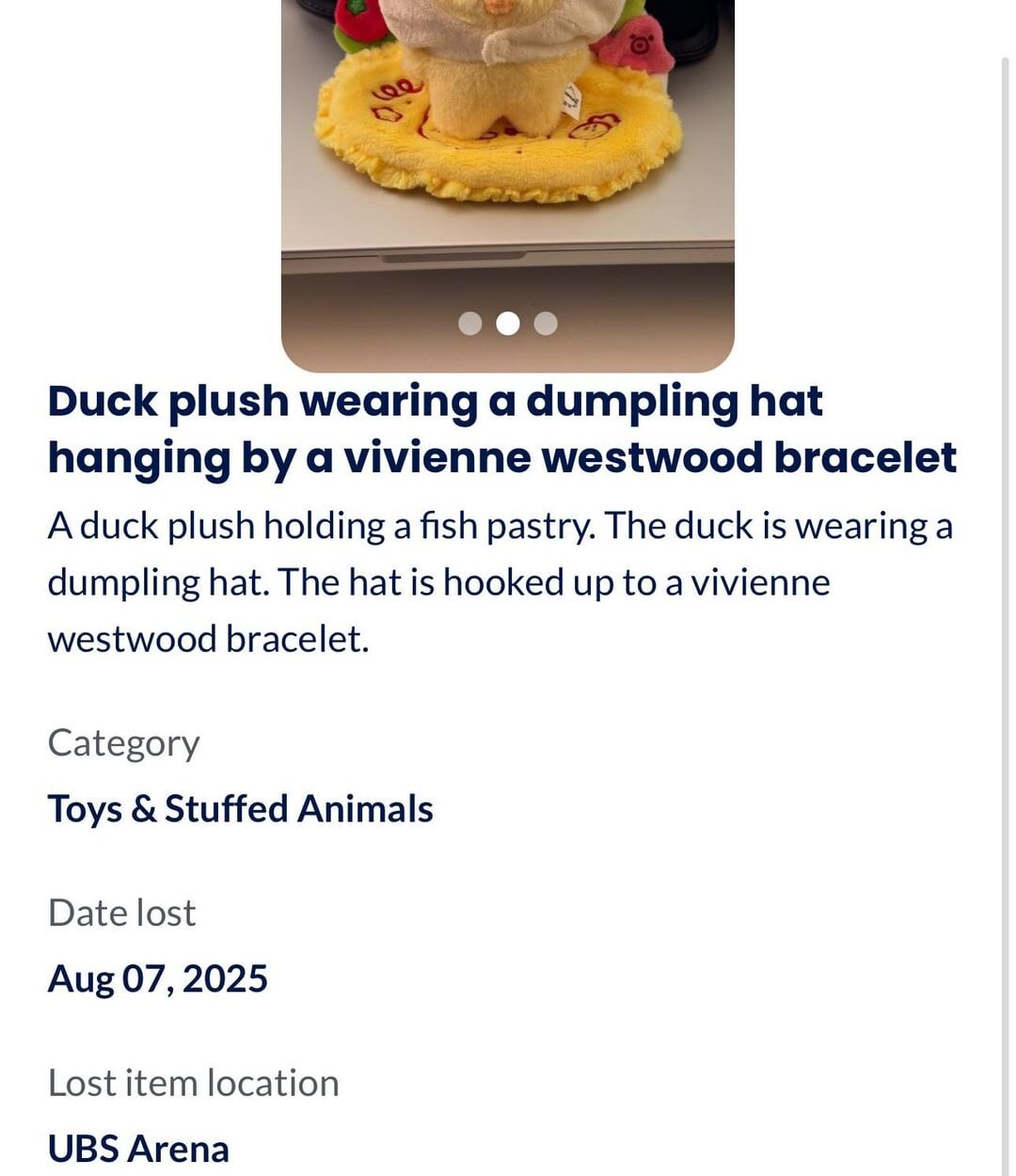1016x1176 pixels.
Task: Click the 'Aug 07, 2025' date value
Action: click(158, 978)
